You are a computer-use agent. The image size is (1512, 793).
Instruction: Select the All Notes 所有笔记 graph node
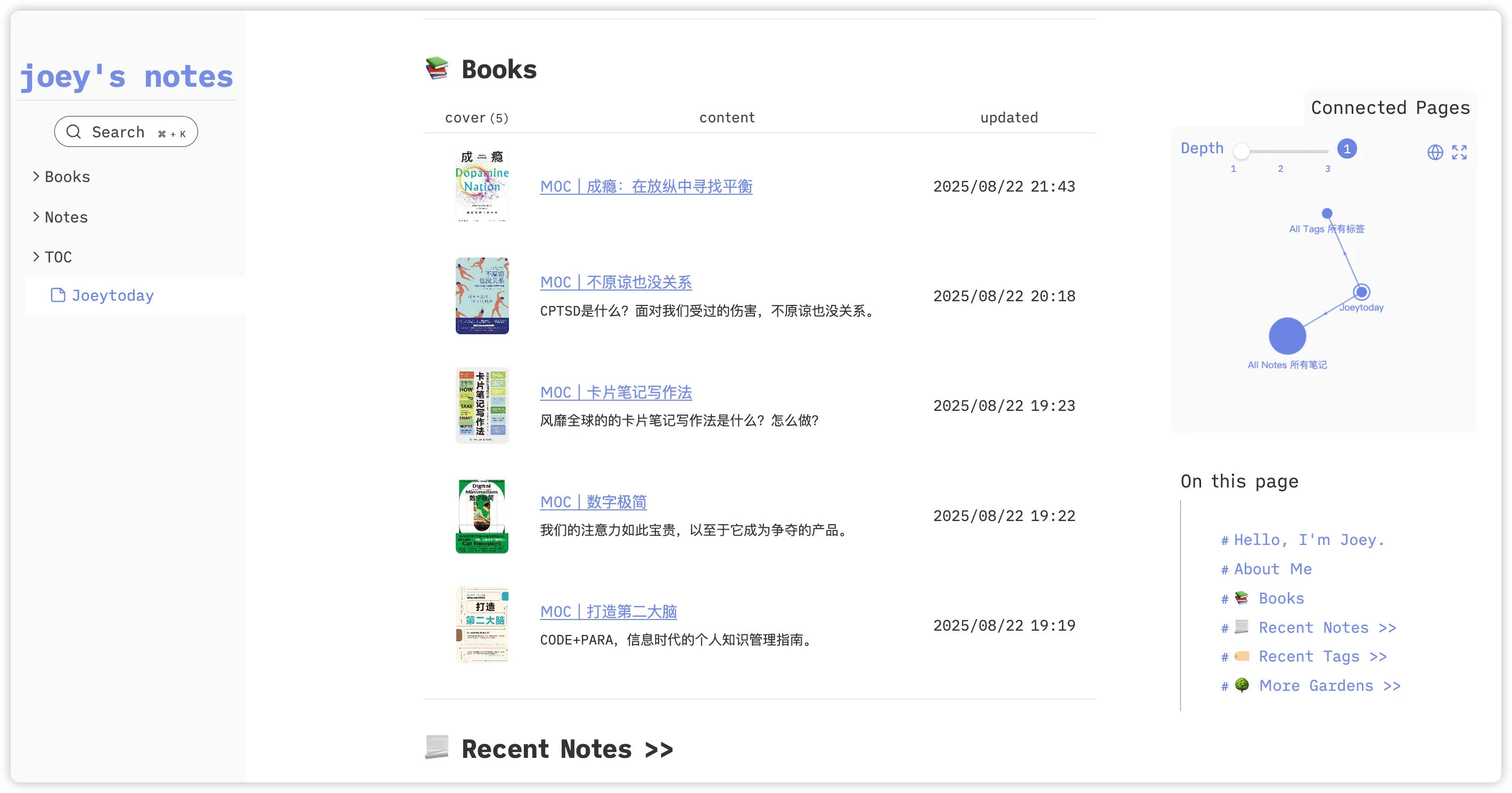tap(1287, 336)
